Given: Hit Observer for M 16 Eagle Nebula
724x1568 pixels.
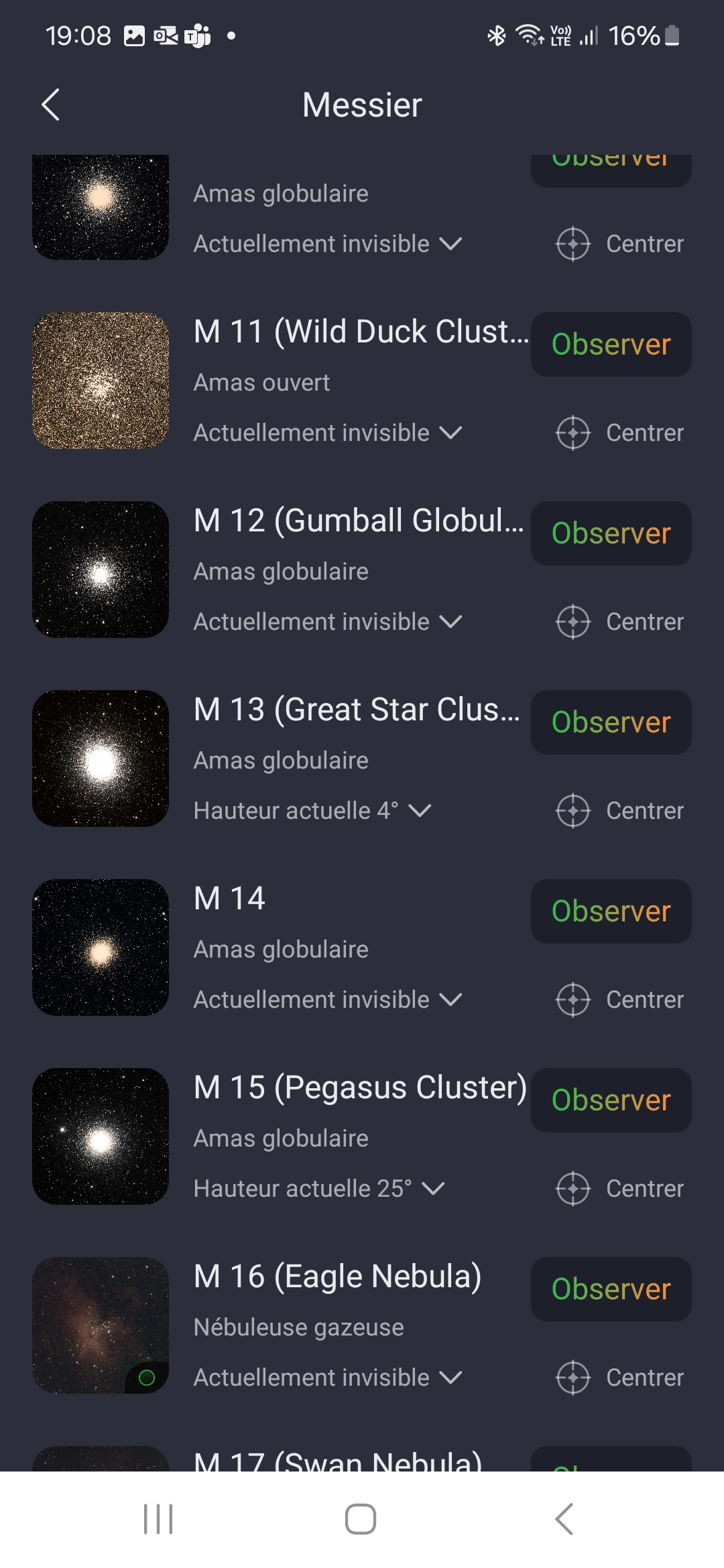Looking at the screenshot, I should (x=611, y=1289).
